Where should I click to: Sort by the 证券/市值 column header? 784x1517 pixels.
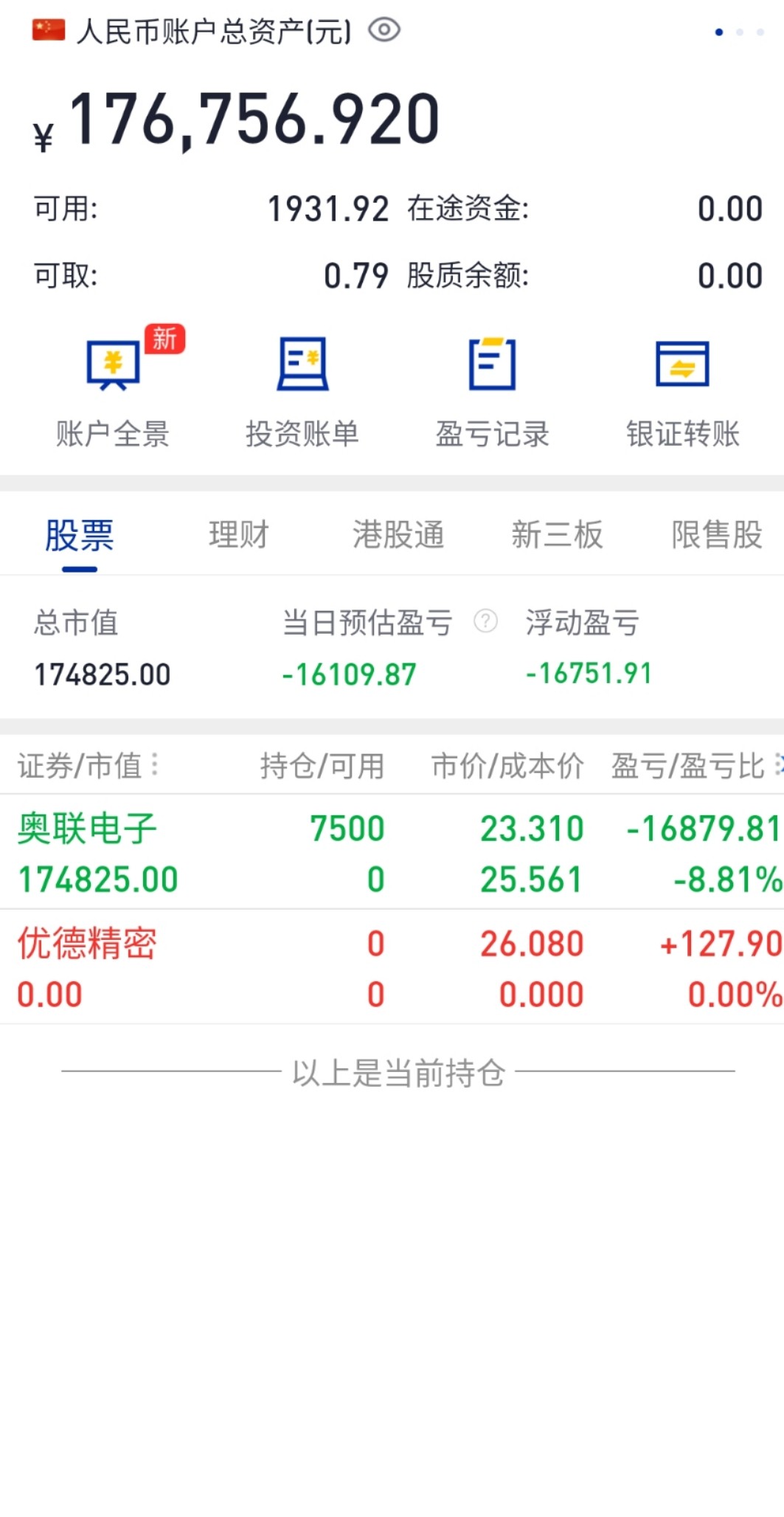pos(88,765)
